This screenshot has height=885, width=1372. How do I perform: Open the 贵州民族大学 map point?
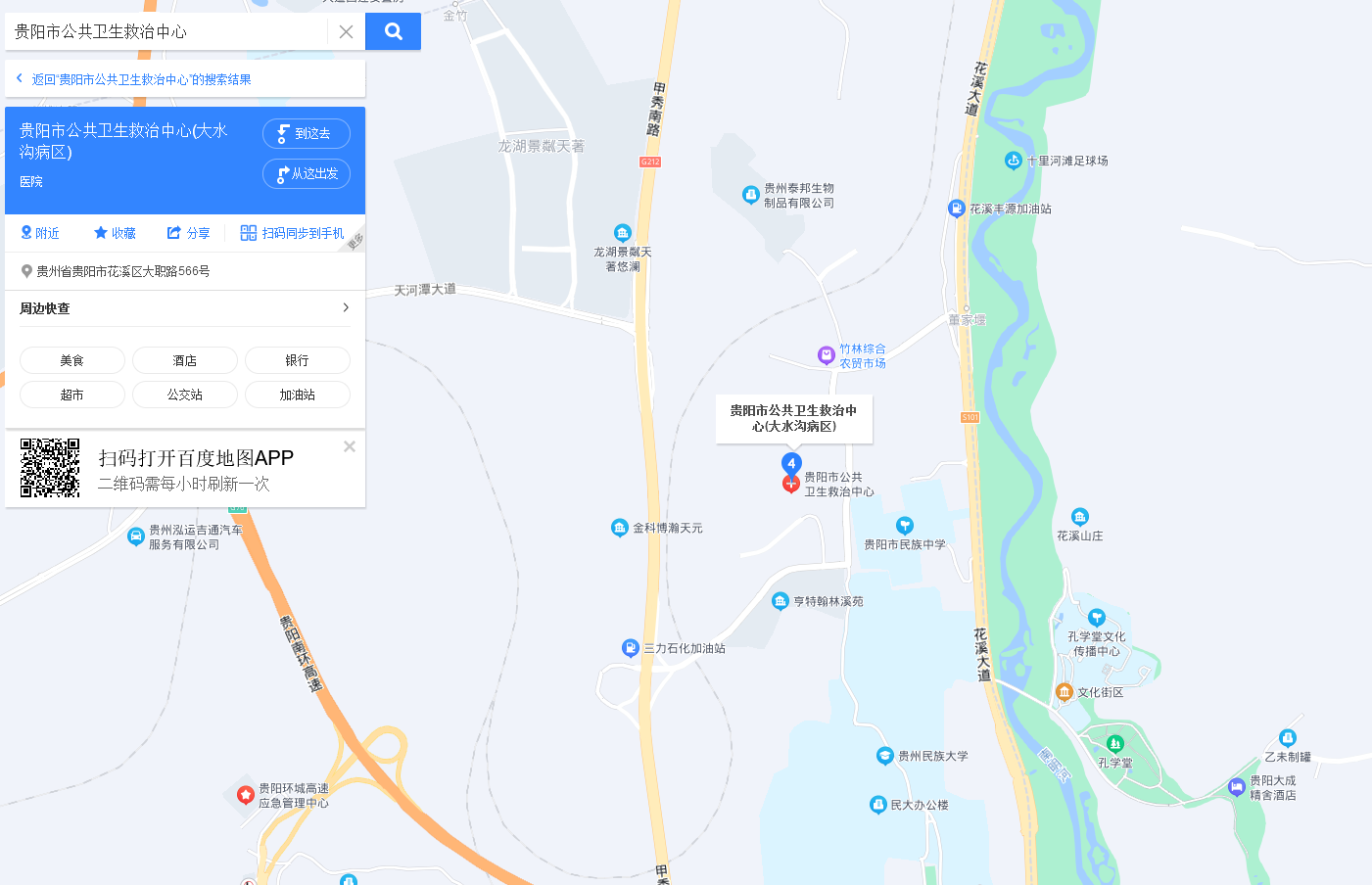tap(885, 756)
